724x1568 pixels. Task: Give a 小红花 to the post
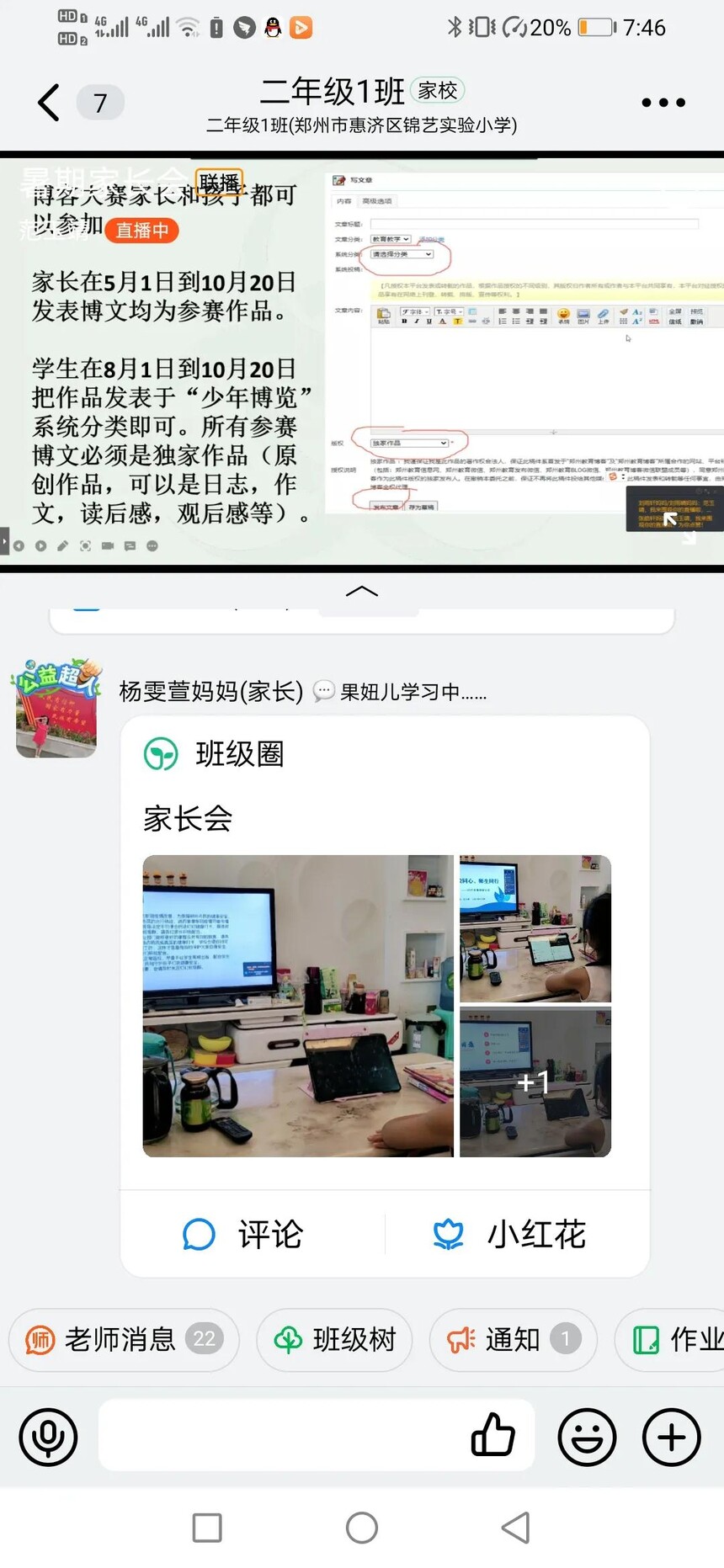(509, 1235)
